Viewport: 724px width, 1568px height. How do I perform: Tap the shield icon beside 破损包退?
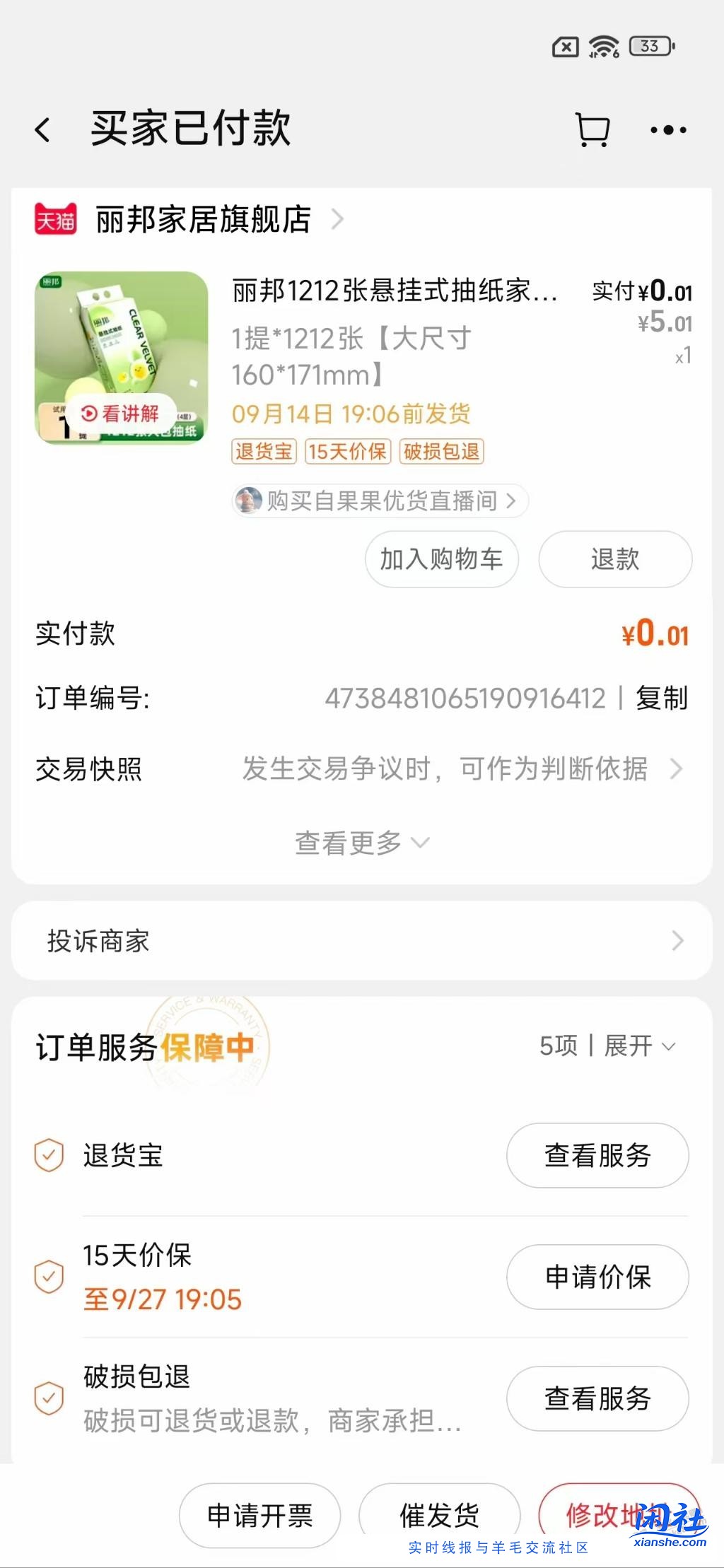point(48,1398)
